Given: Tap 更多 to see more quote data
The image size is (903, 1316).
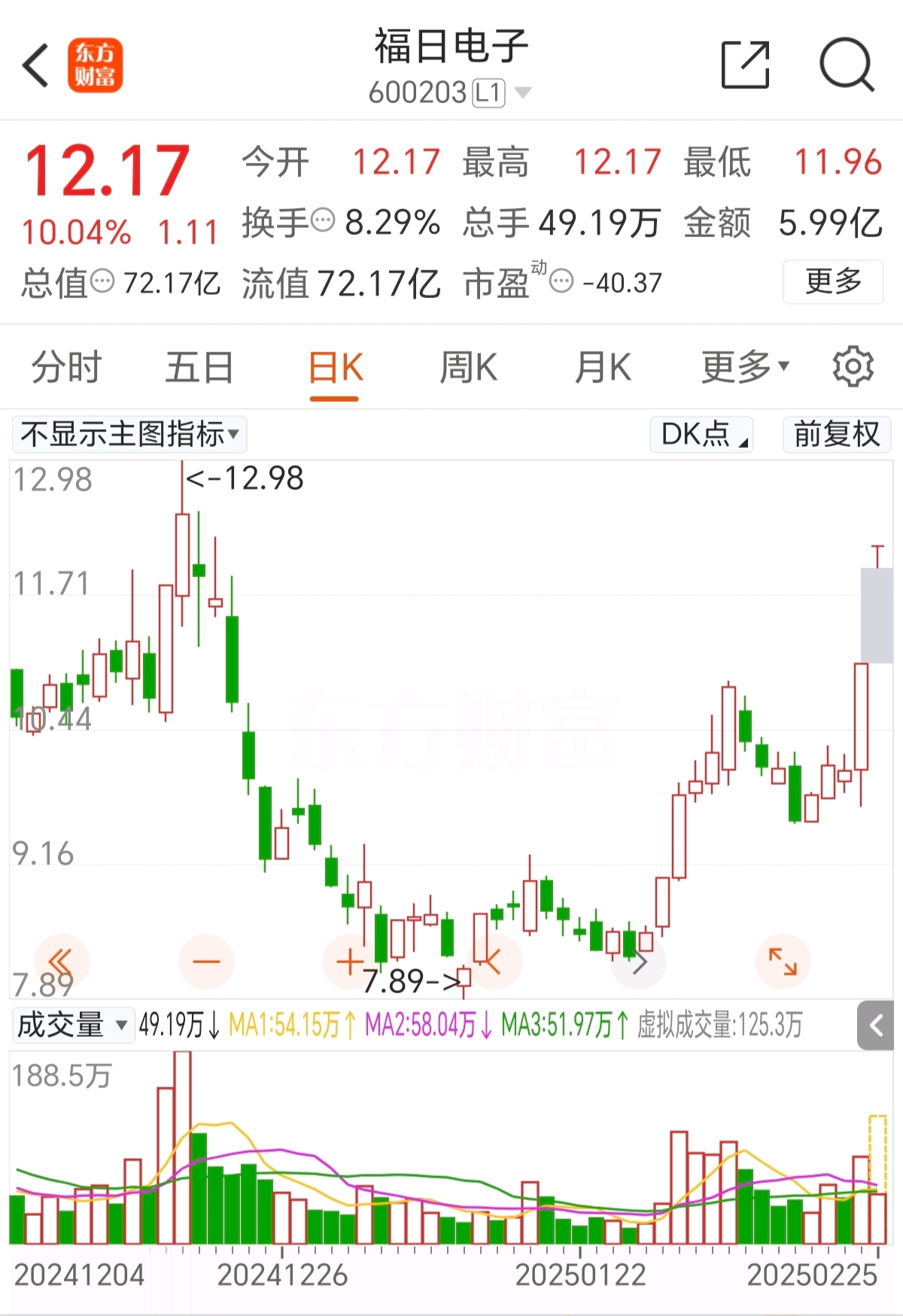Looking at the screenshot, I should (x=833, y=281).
